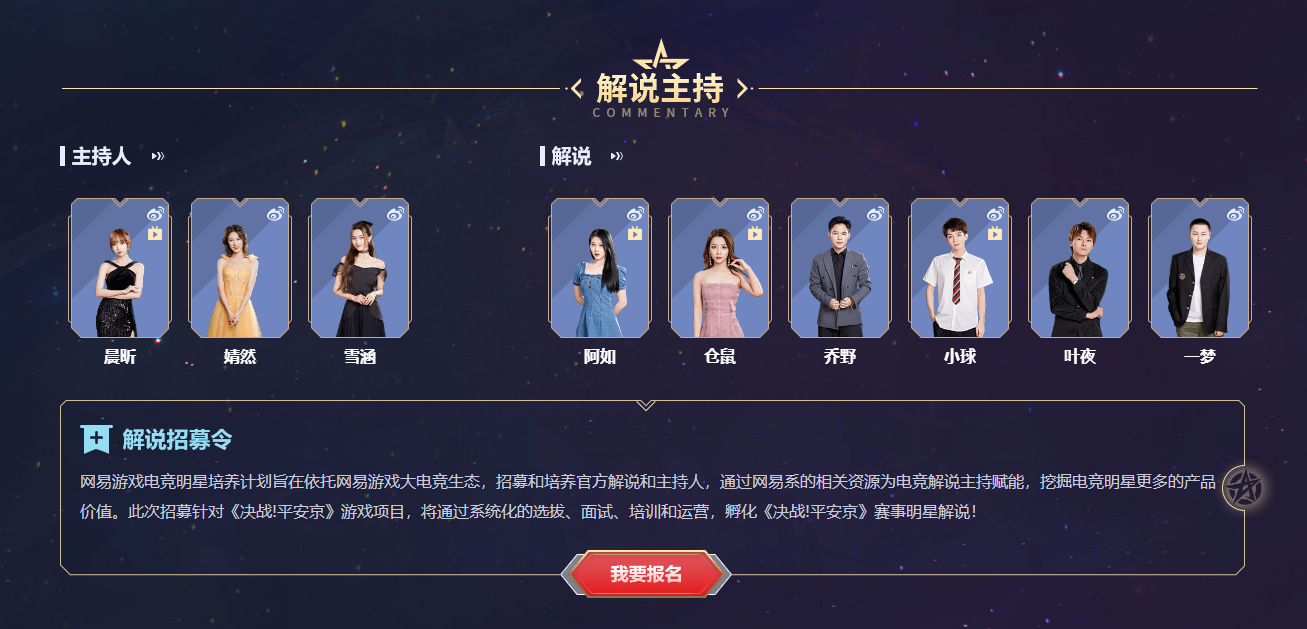Tap the arrow next to 解说
The image size is (1307, 629).
tap(617, 156)
